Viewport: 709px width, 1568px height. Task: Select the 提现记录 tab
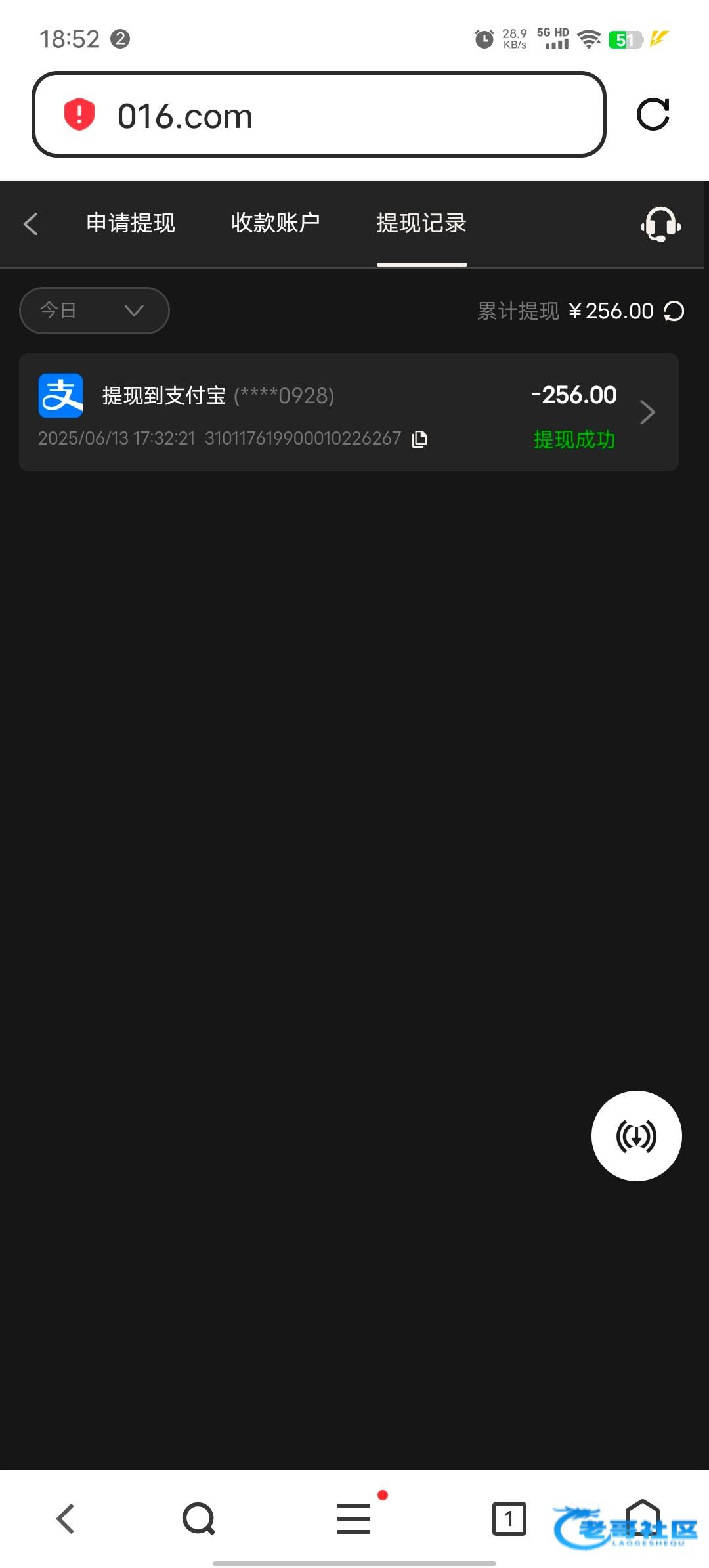(x=421, y=223)
